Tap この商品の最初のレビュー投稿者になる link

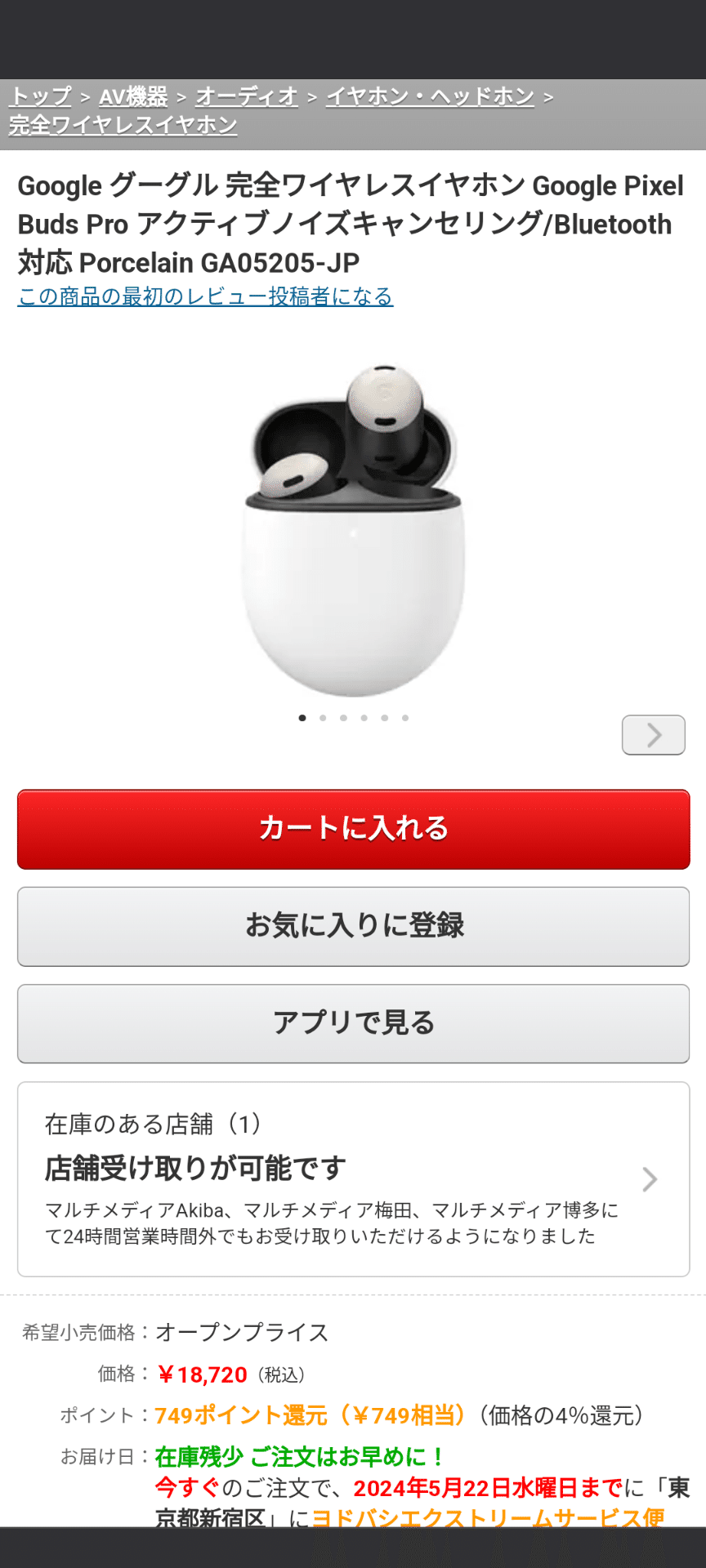click(206, 296)
